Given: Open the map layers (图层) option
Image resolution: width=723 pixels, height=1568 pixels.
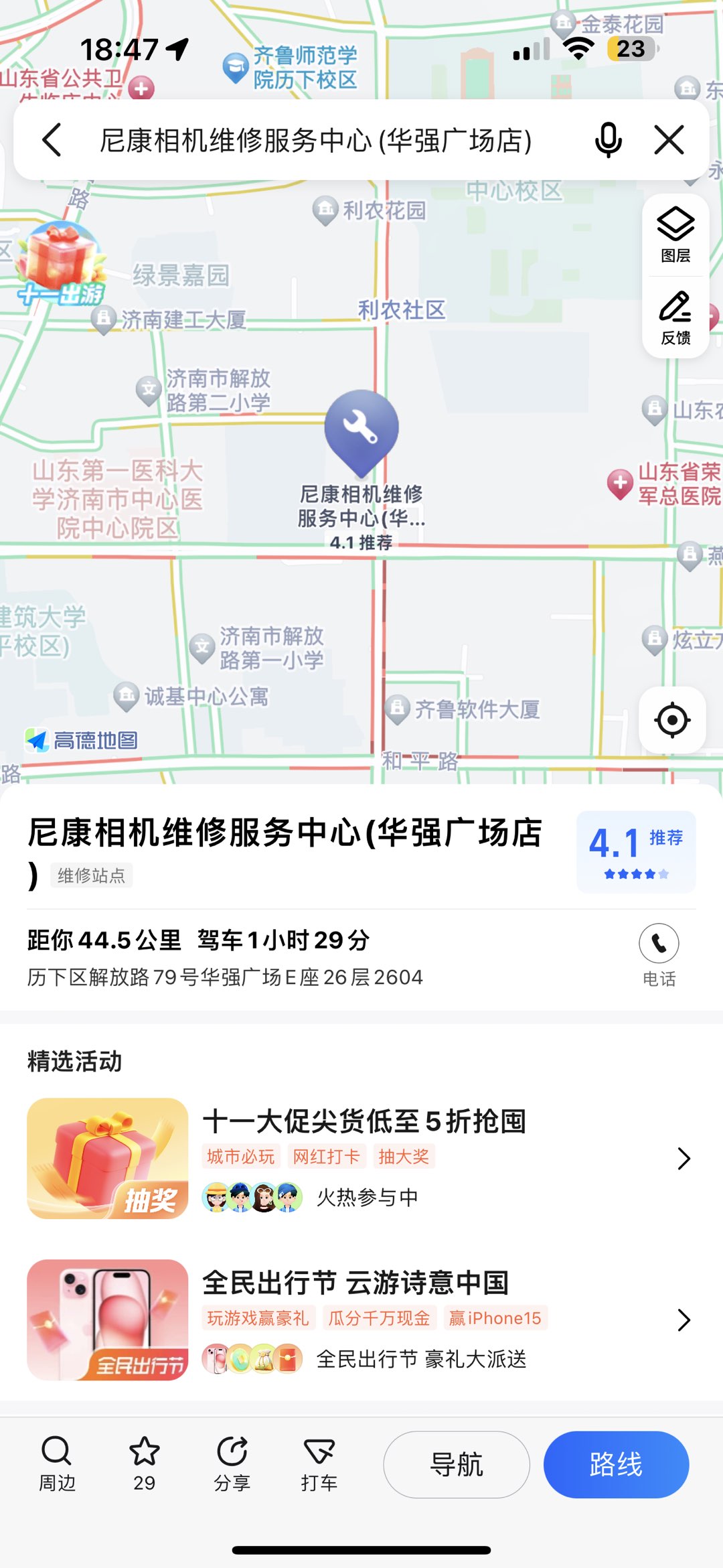Looking at the screenshot, I should click(x=675, y=235).
